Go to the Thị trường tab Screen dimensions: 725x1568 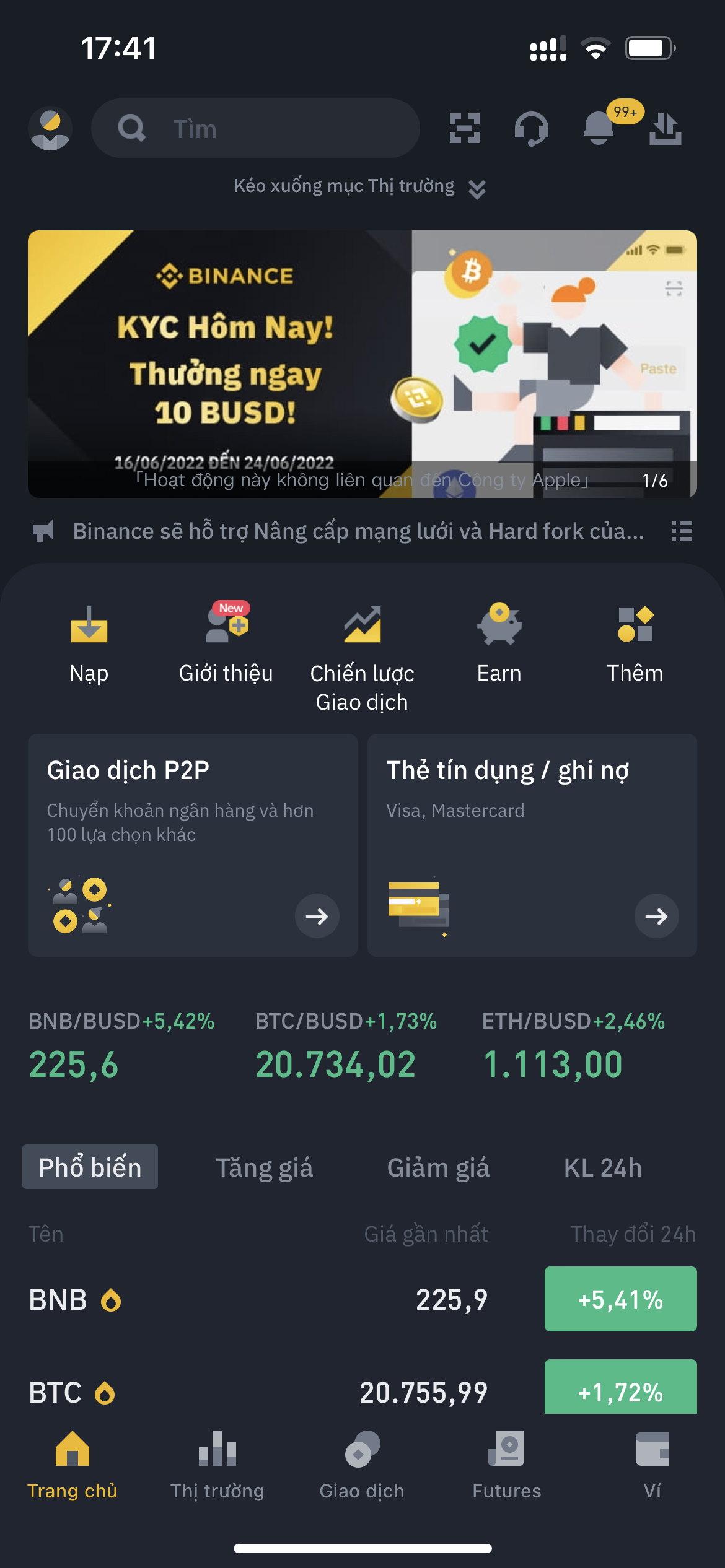pyautogui.click(x=217, y=1465)
